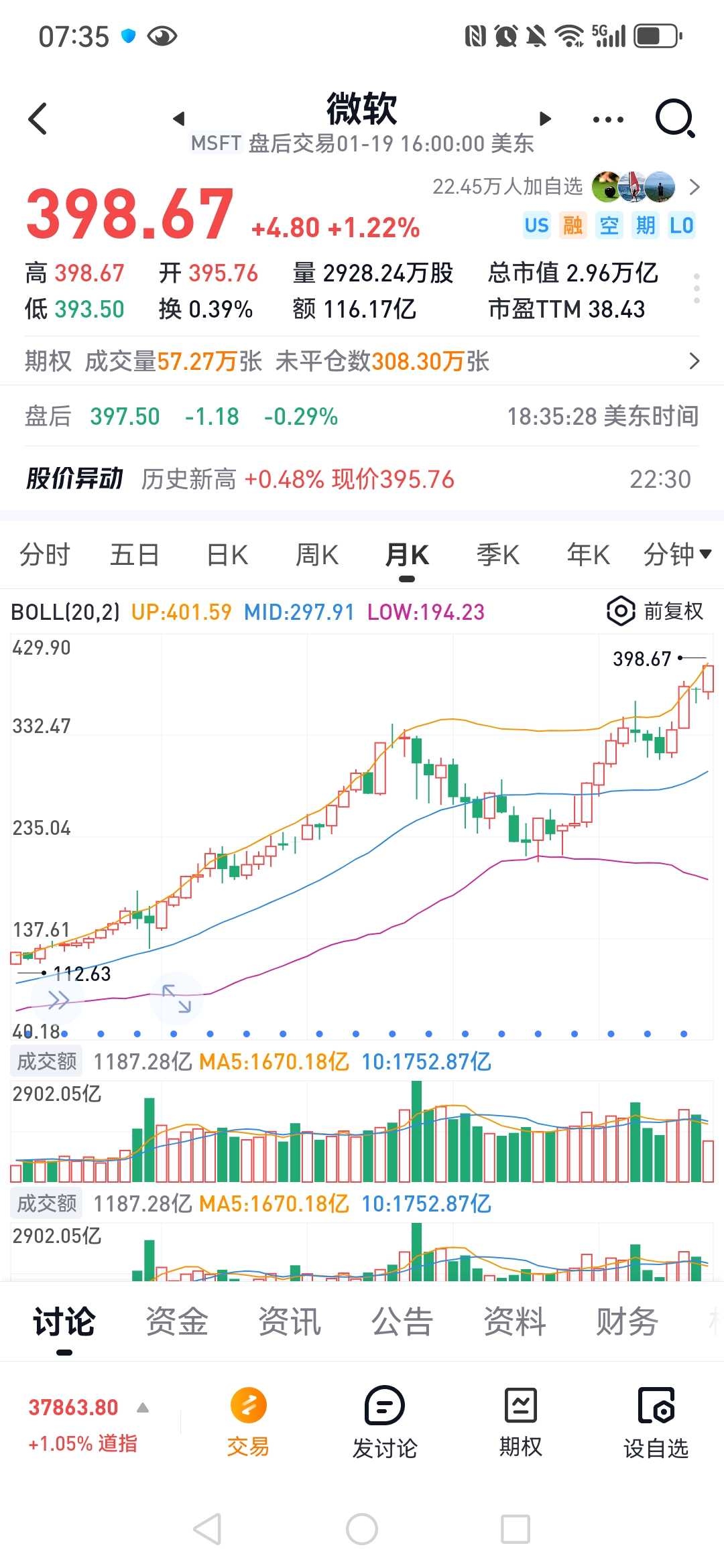Open the 财务 financials tab
The width and height of the screenshot is (724, 1568).
click(x=627, y=1321)
